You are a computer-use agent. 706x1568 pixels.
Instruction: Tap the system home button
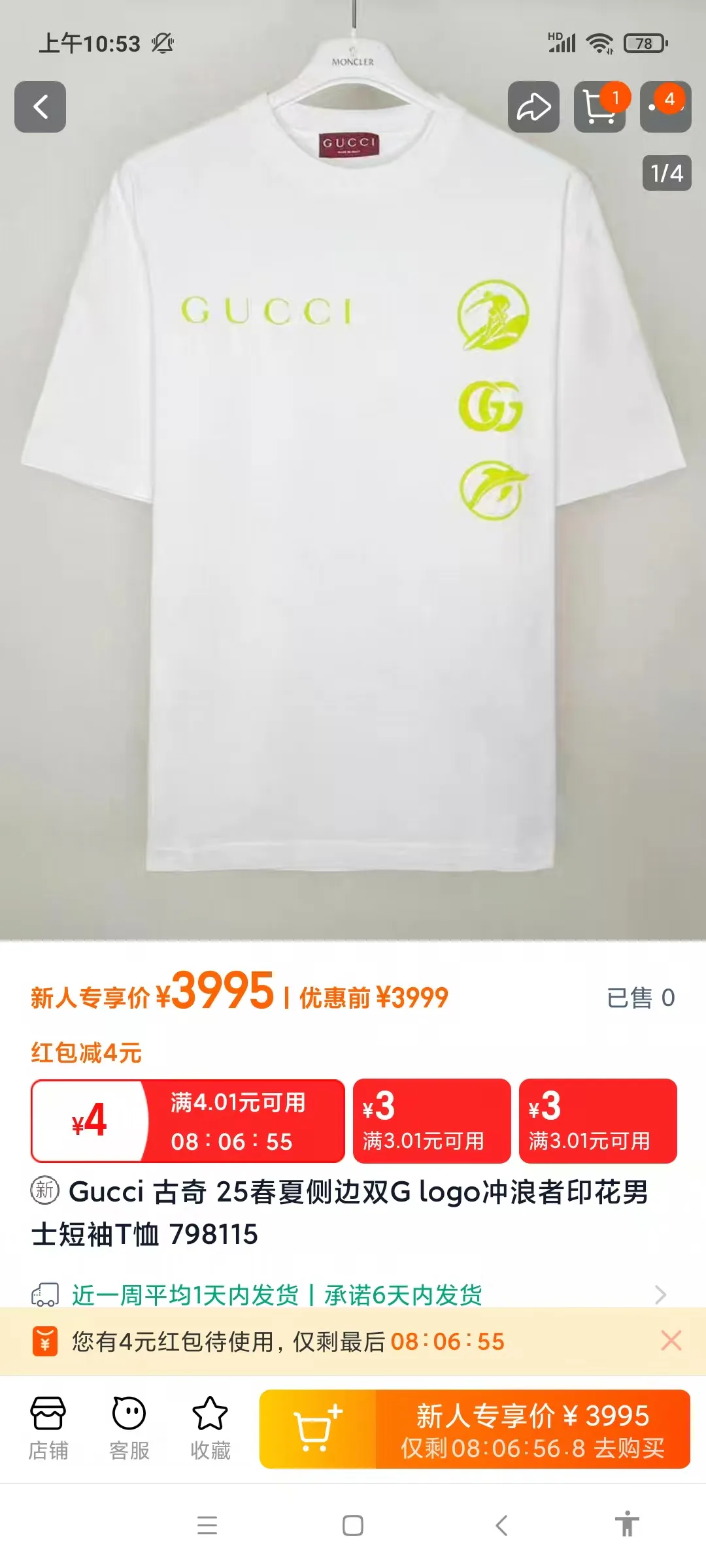pyautogui.click(x=353, y=1526)
